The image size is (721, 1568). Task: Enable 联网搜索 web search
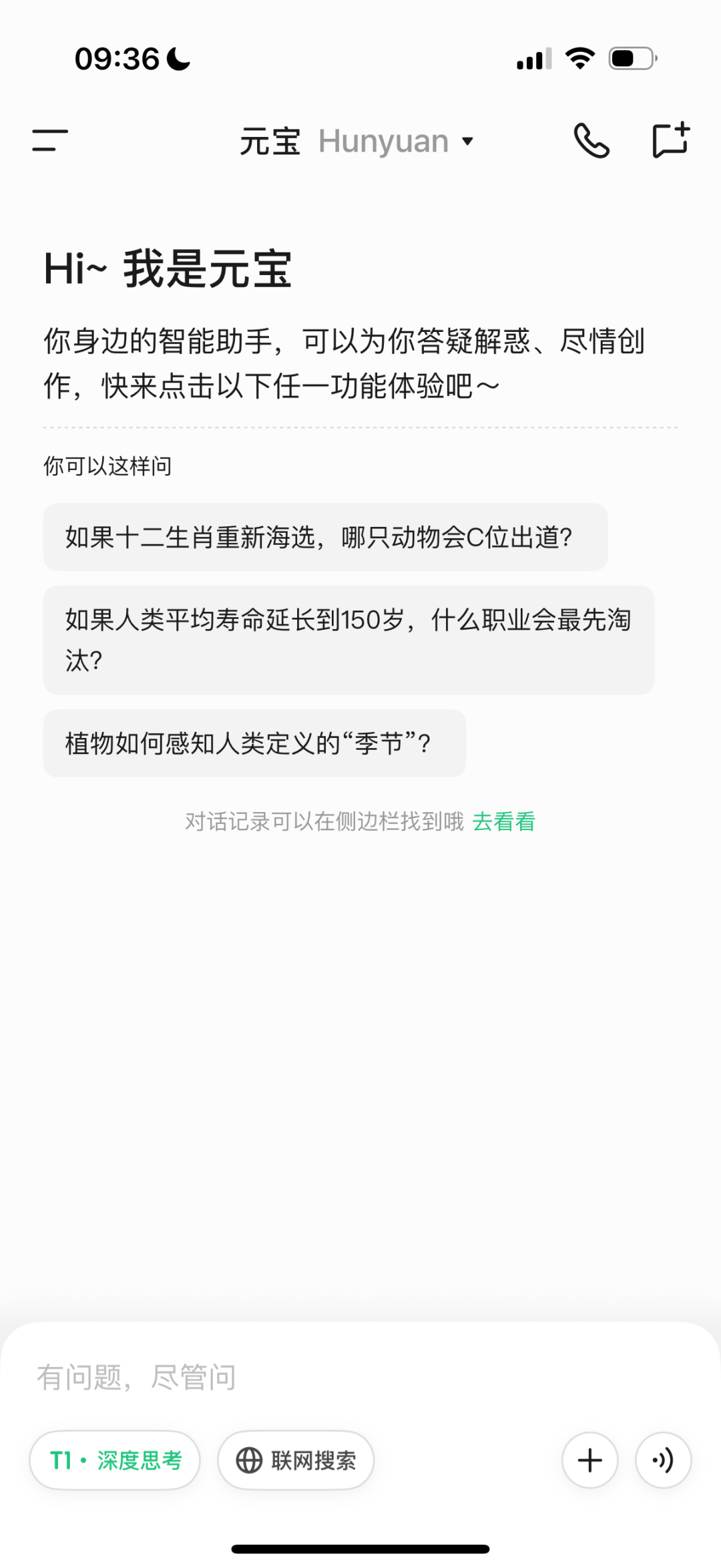point(296,1460)
